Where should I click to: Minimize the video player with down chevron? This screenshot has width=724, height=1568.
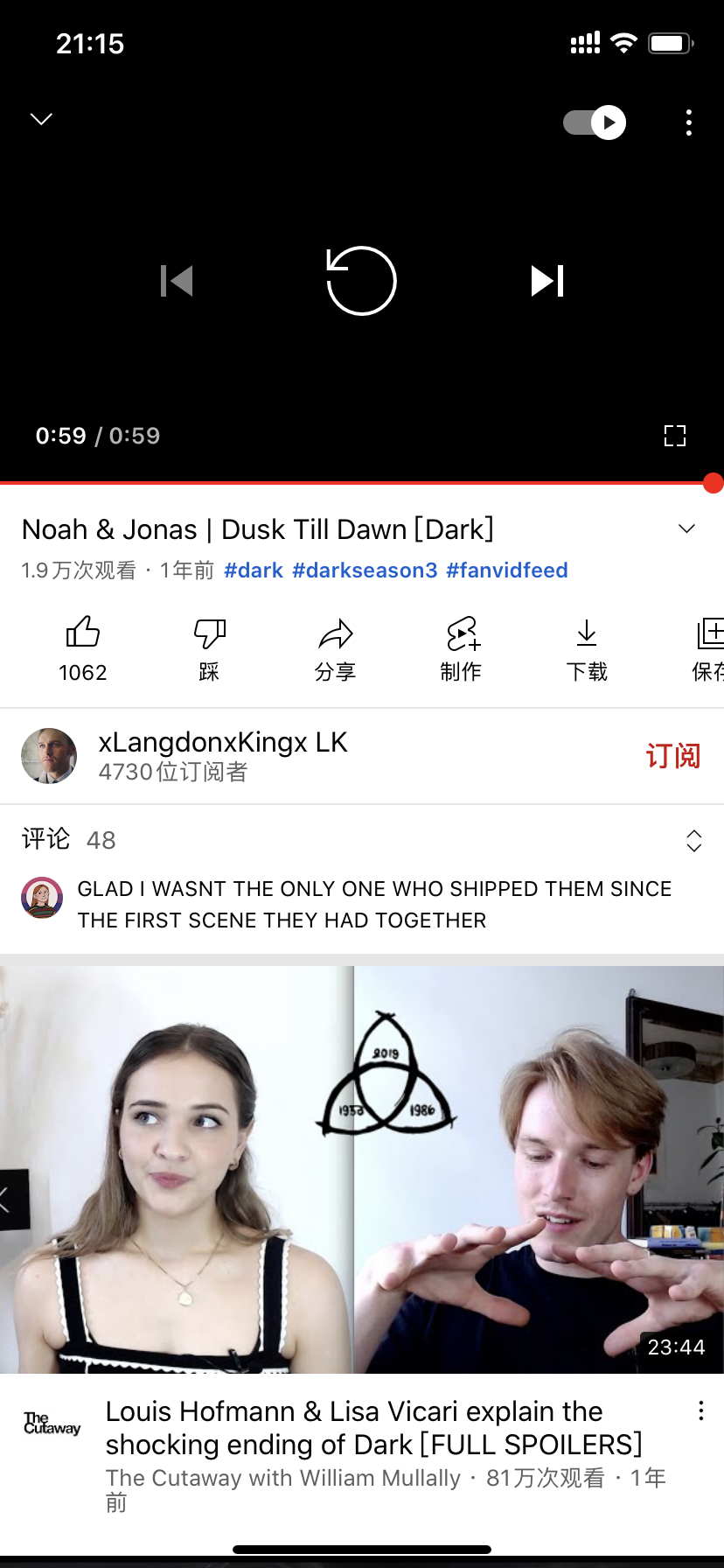coord(41,119)
